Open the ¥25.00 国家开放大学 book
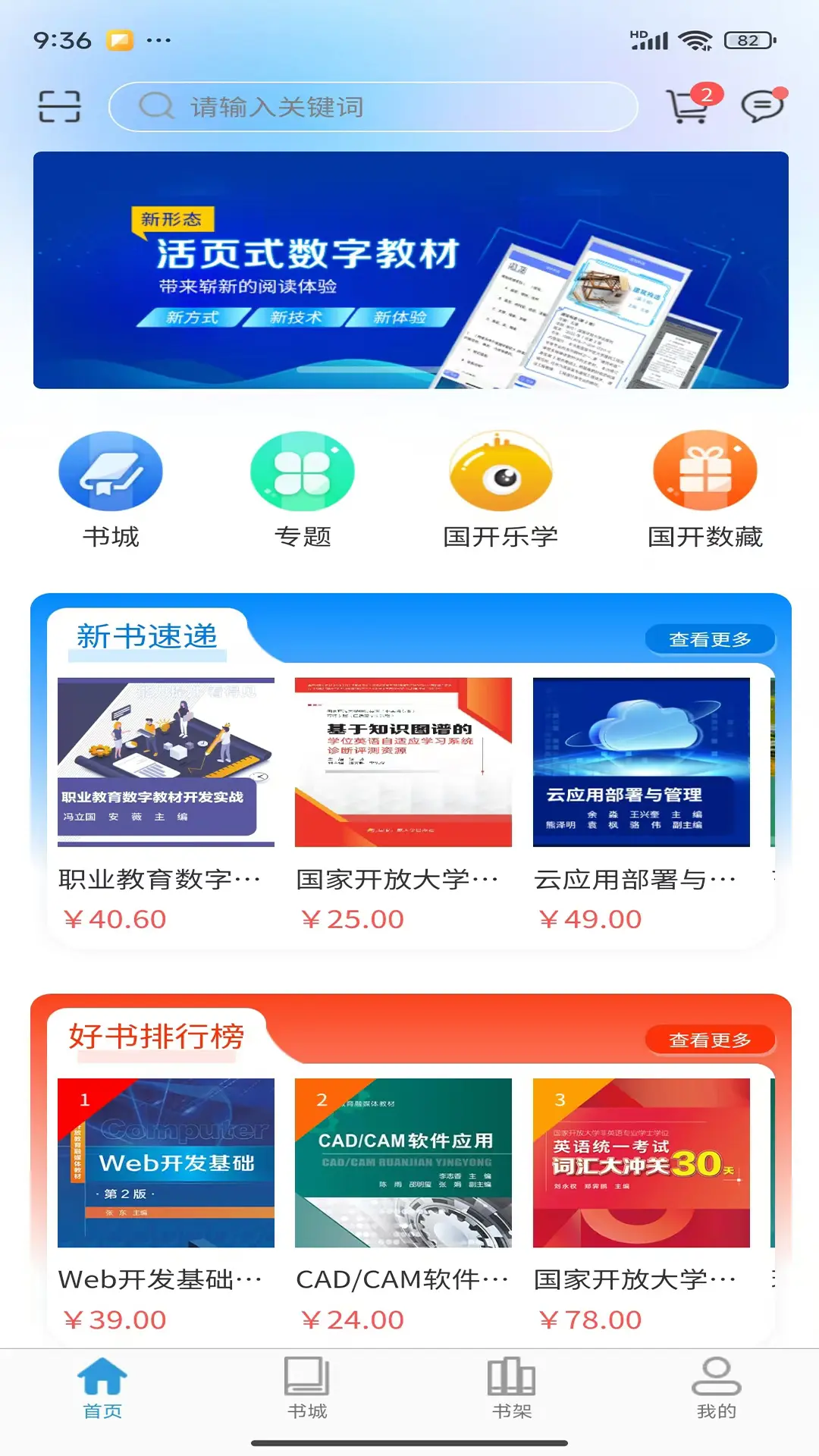The height and width of the screenshot is (1456, 819). coord(403,762)
